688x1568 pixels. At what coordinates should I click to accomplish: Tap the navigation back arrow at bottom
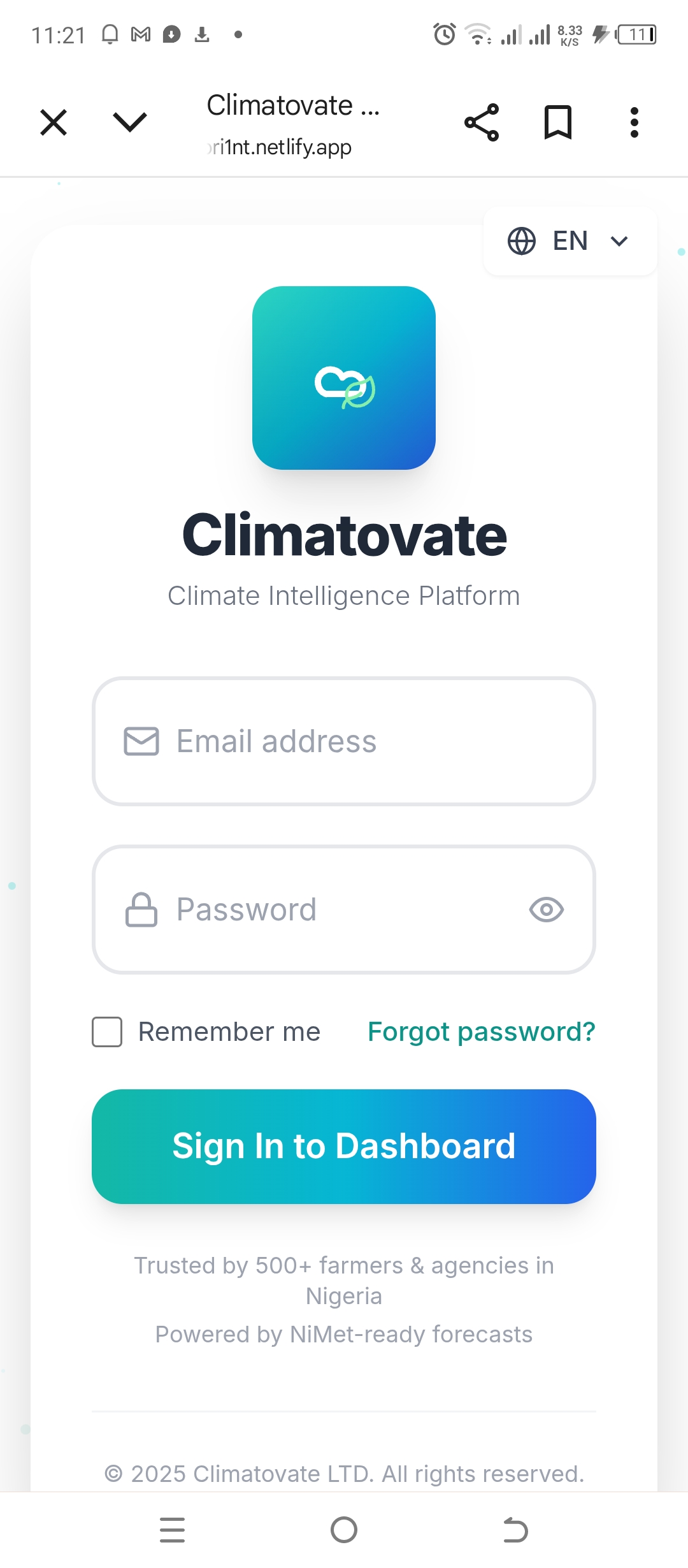point(515,1528)
